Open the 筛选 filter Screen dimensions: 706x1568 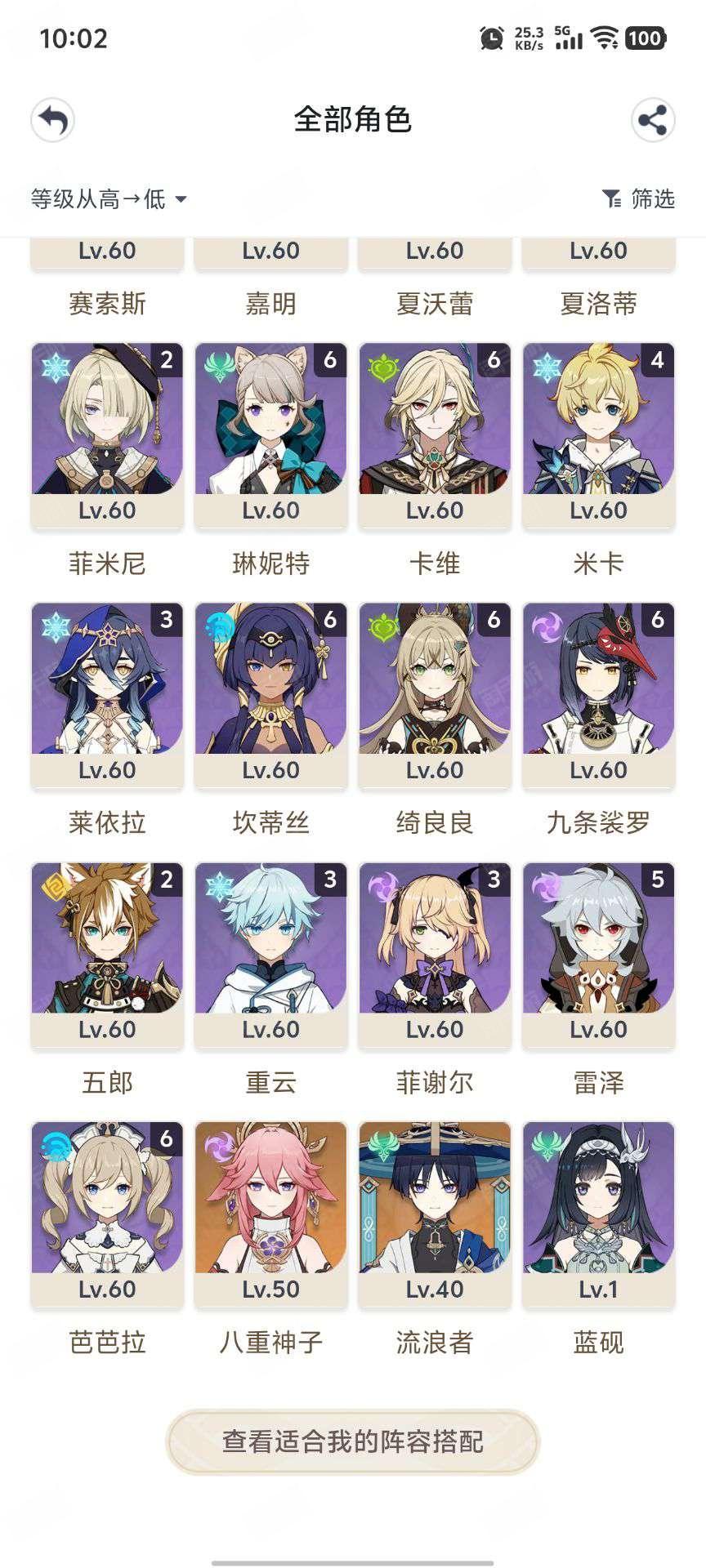(638, 198)
